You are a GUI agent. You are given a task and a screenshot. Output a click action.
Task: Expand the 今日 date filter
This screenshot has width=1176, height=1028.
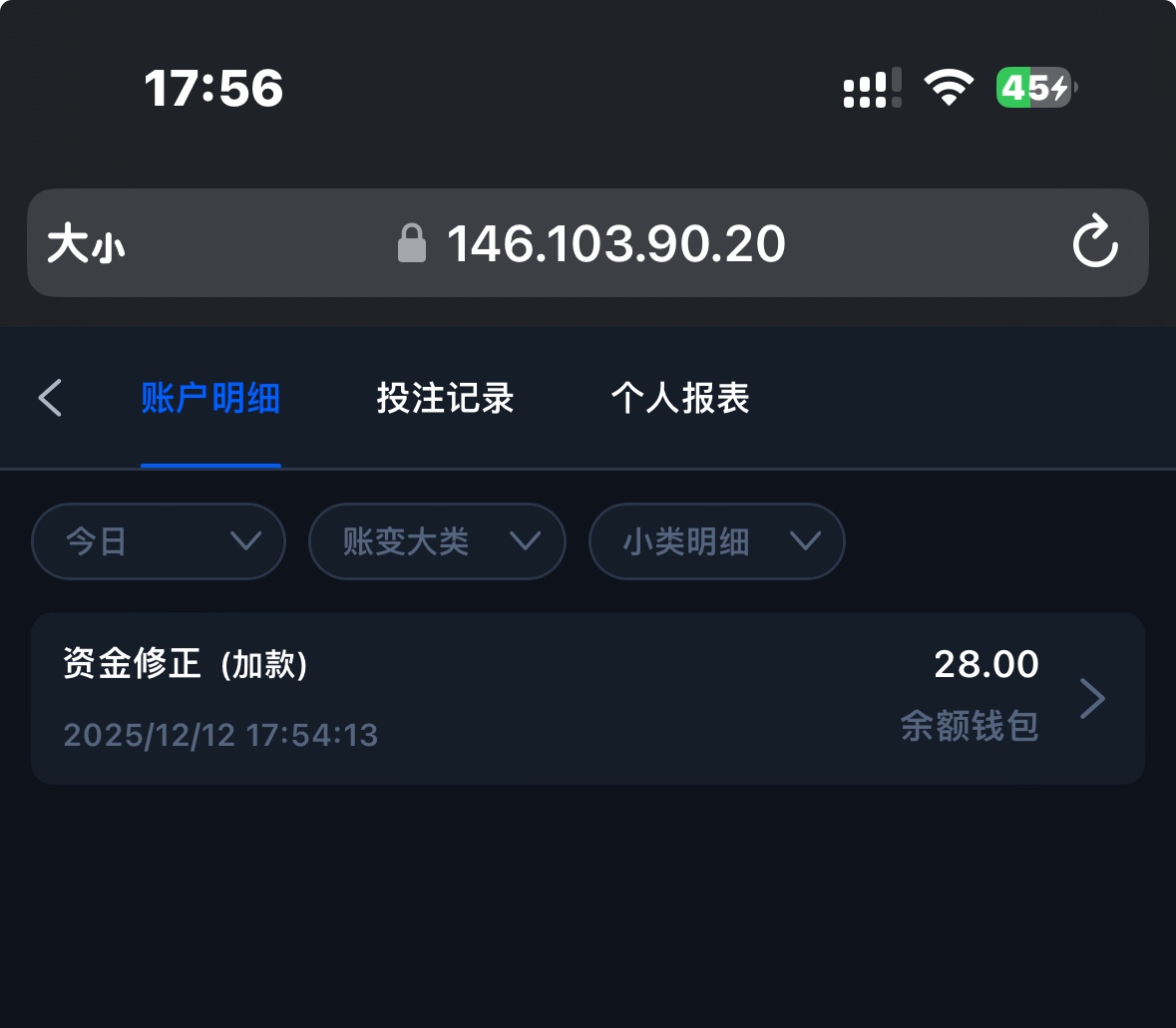click(159, 541)
